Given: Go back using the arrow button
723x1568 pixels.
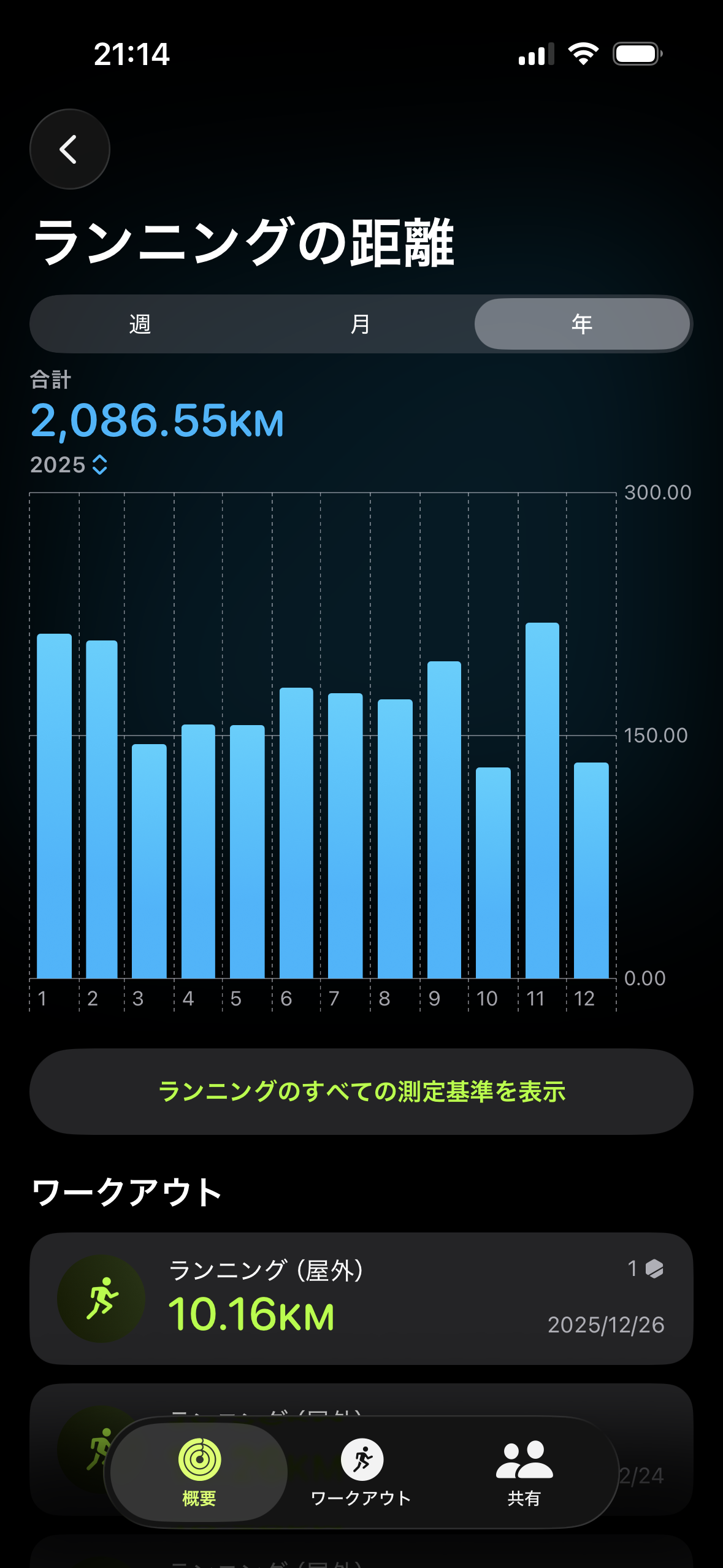Looking at the screenshot, I should click(x=69, y=149).
